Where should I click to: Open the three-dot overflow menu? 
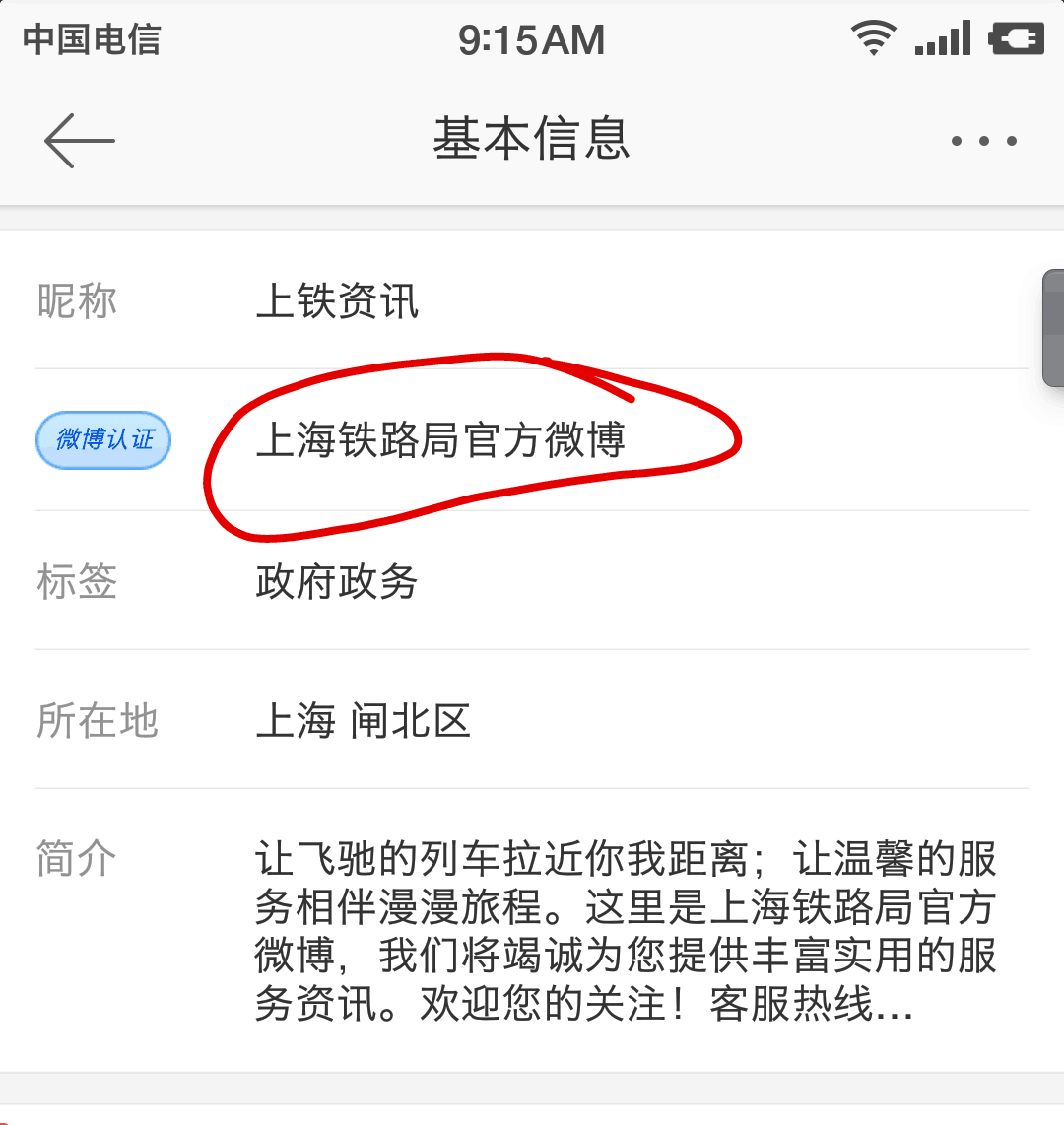tap(983, 142)
